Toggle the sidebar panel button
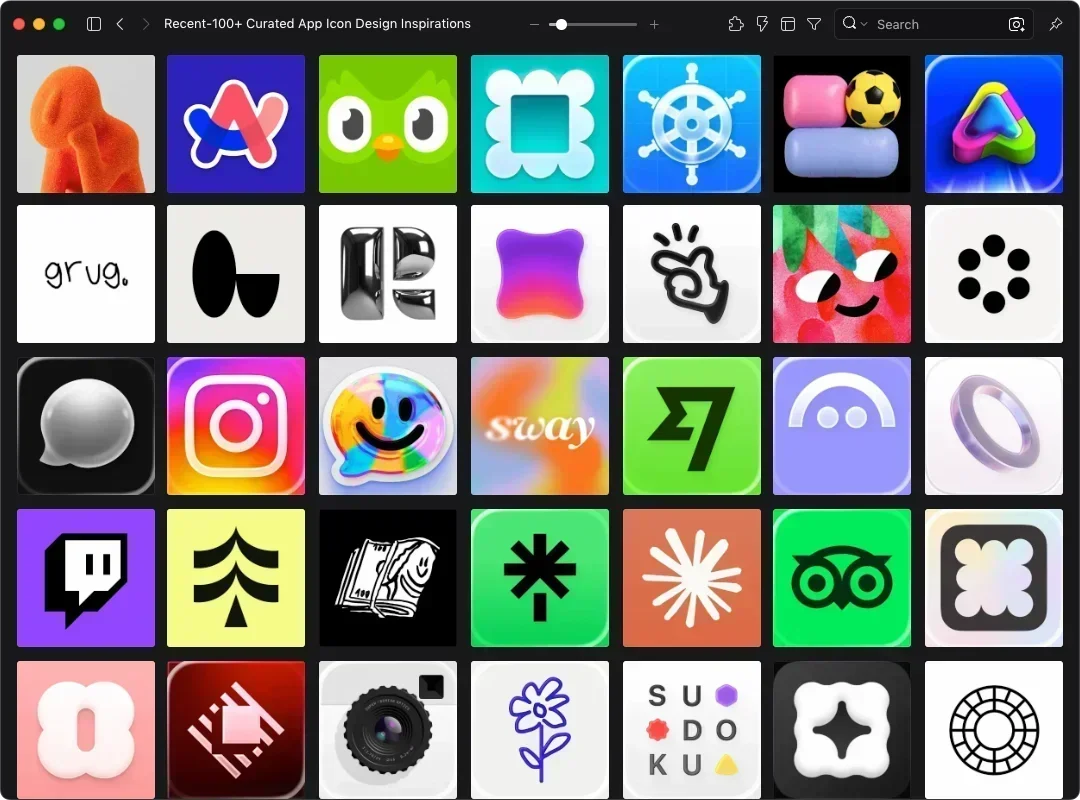1080x800 pixels. tap(94, 24)
